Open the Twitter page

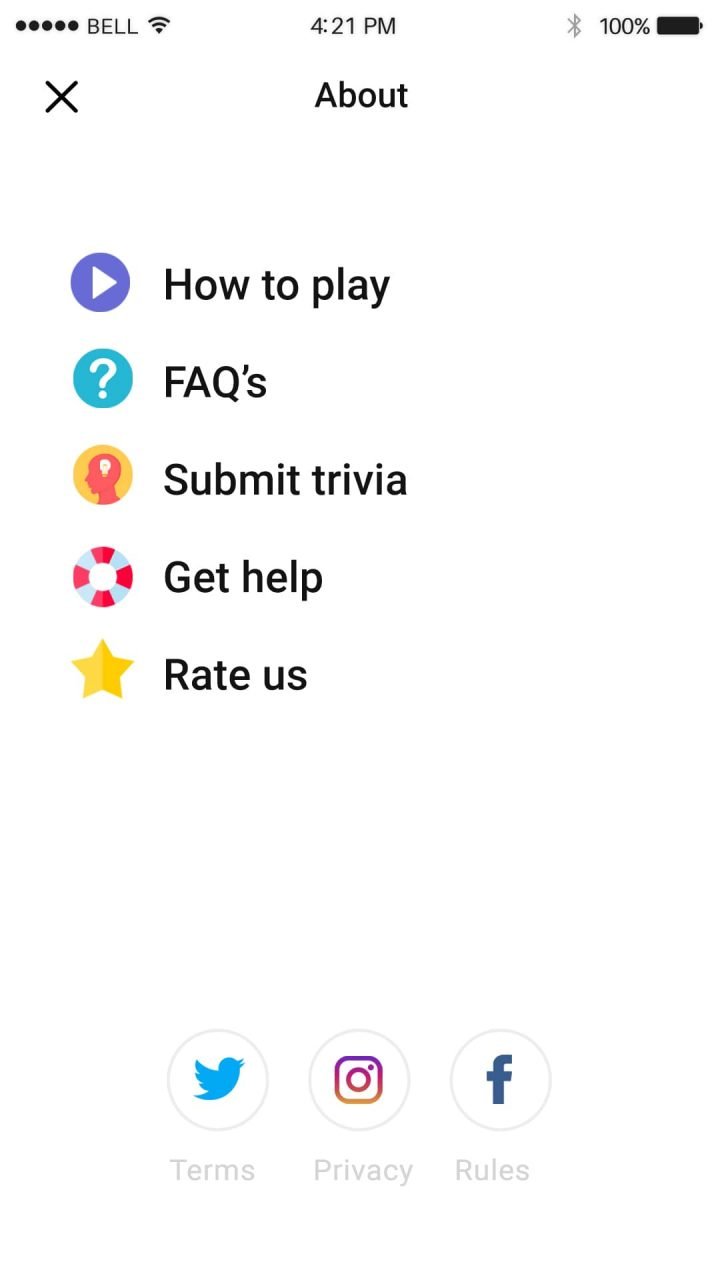(x=218, y=1080)
